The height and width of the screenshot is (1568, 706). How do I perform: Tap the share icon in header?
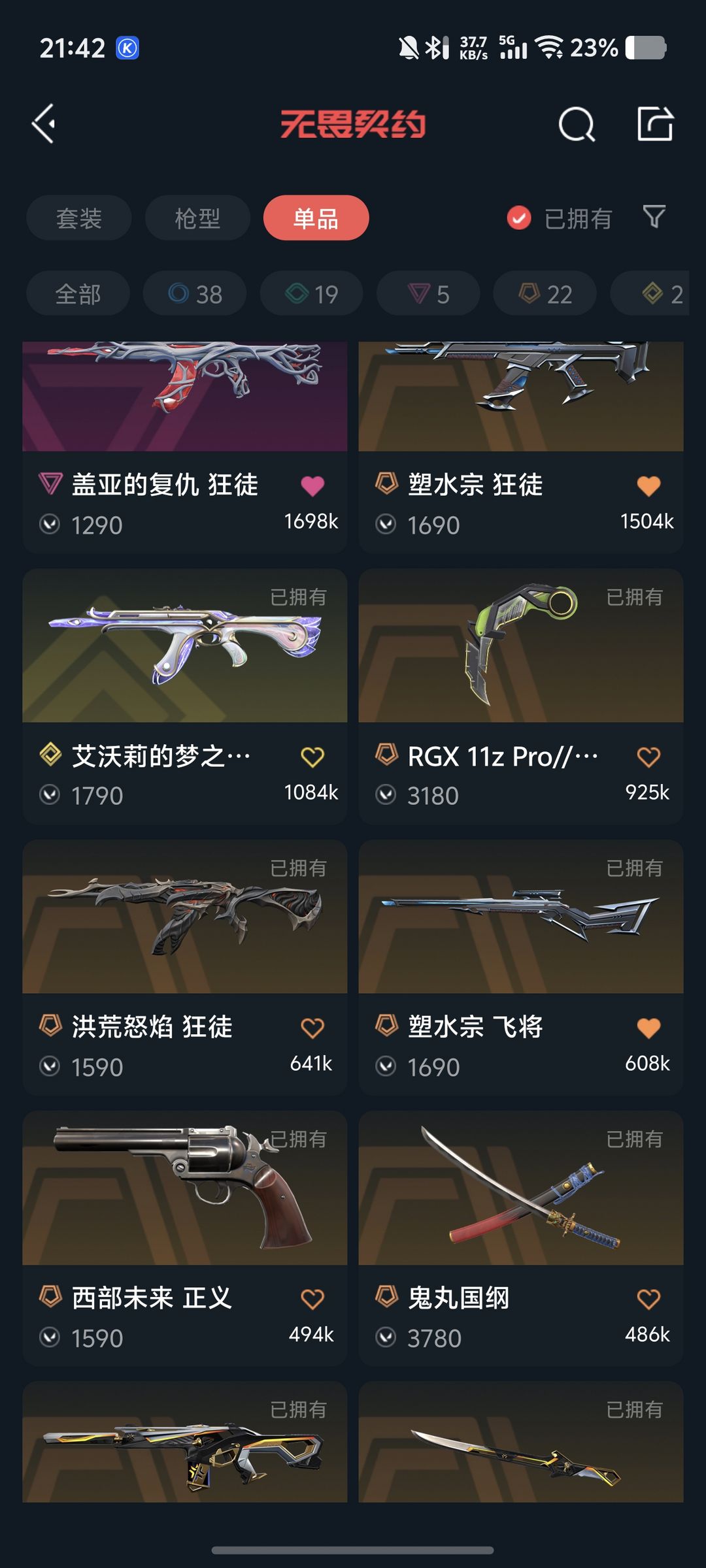point(655,123)
